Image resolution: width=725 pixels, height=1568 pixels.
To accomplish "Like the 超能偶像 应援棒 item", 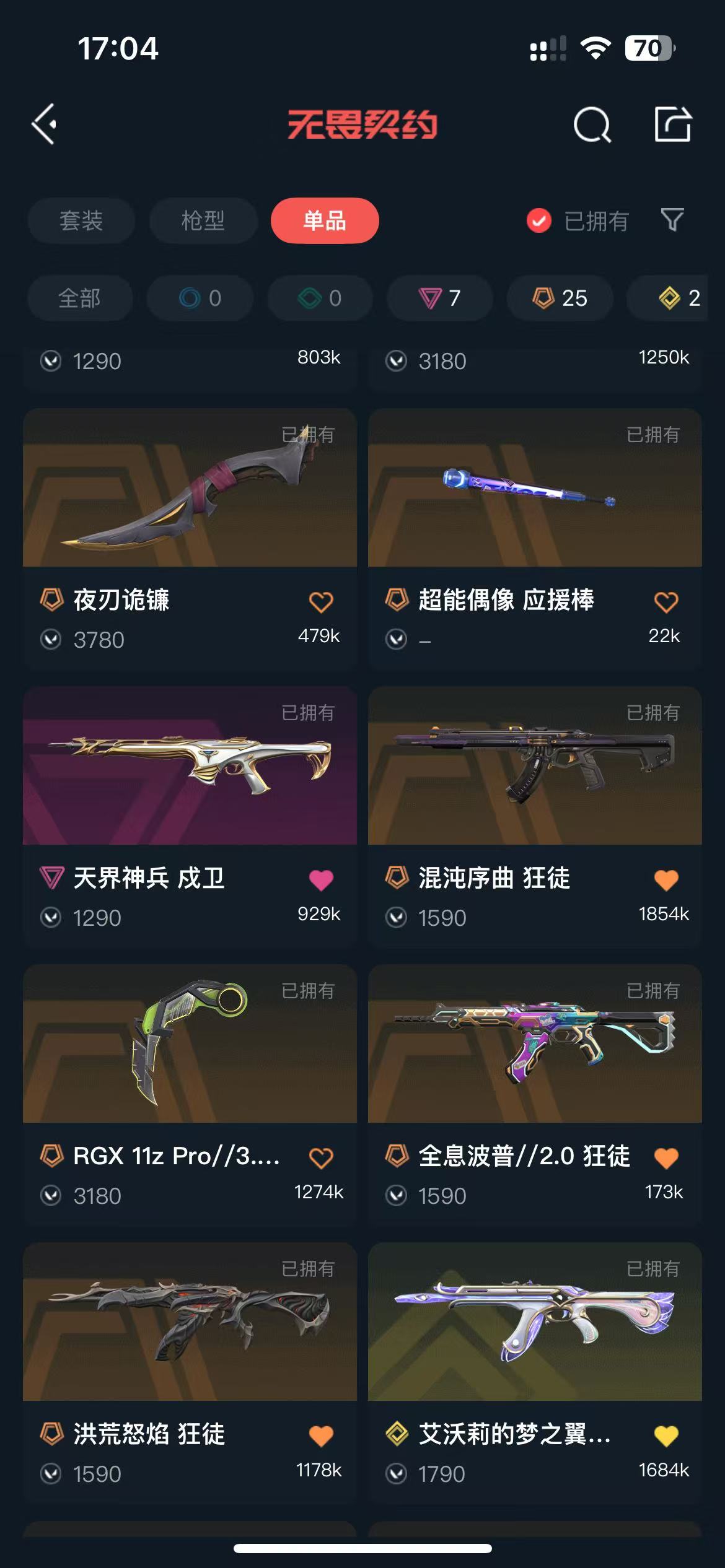I will point(666,601).
